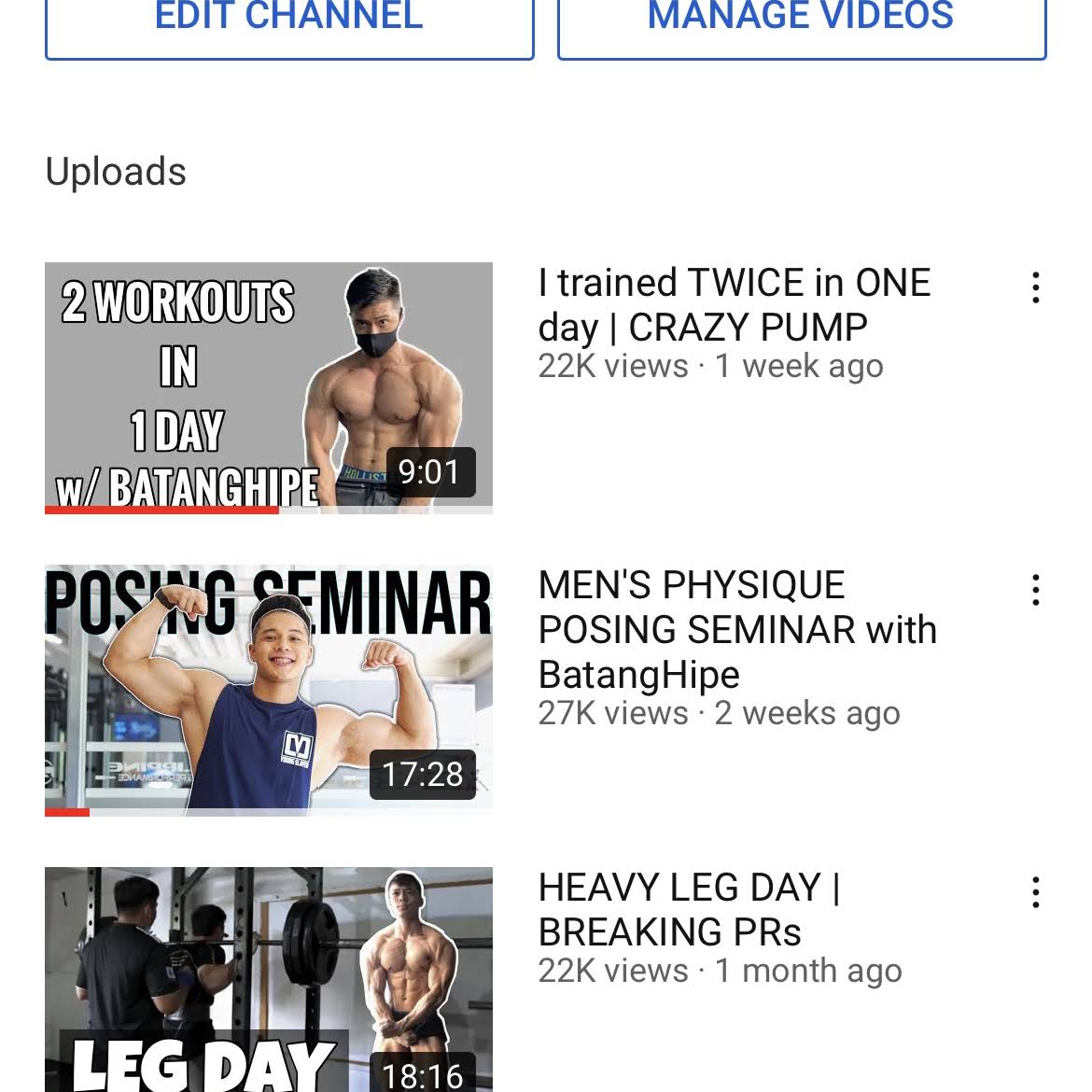Play the 2 Workouts in 1 Day video
Screen dimensions: 1092x1092
(269, 387)
